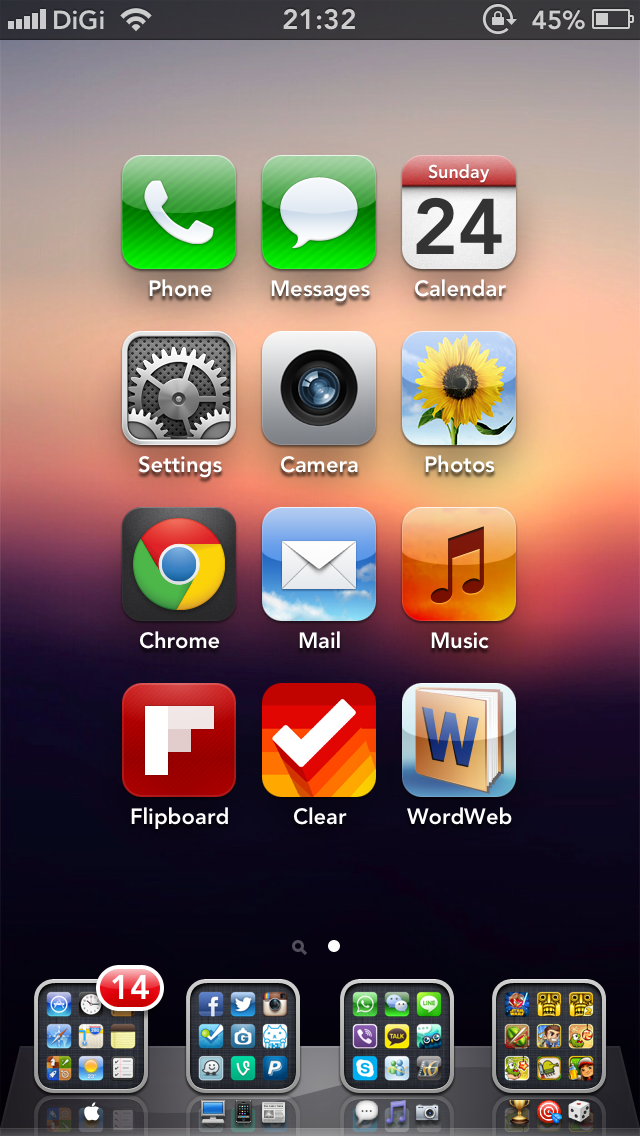Screen dimensions: 640x1136
Task: Open the social folder with Facebook and Twitter
Action: [x=243, y=1036]
